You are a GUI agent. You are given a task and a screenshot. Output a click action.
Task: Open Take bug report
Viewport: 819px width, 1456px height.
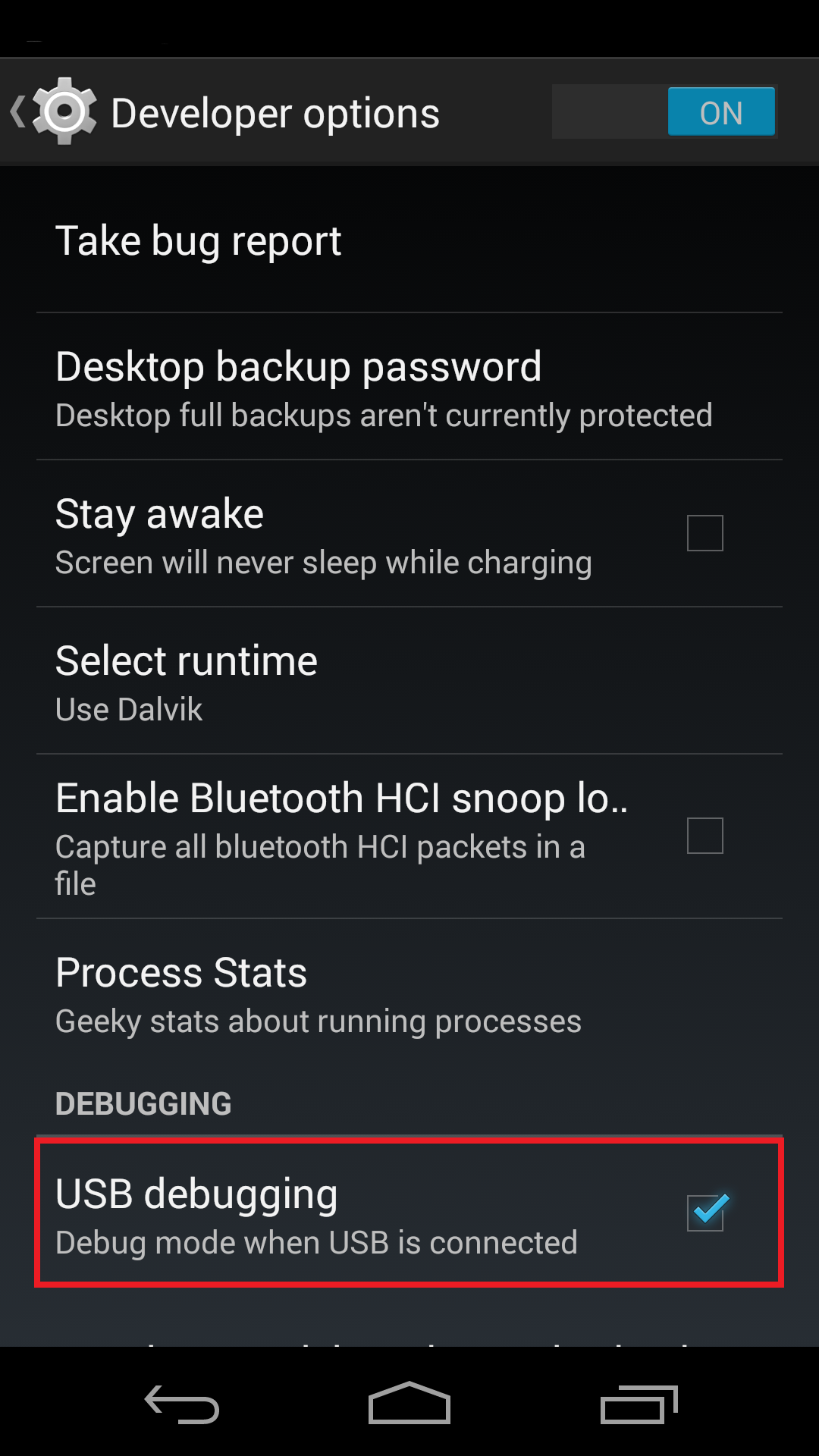point(409,241)
